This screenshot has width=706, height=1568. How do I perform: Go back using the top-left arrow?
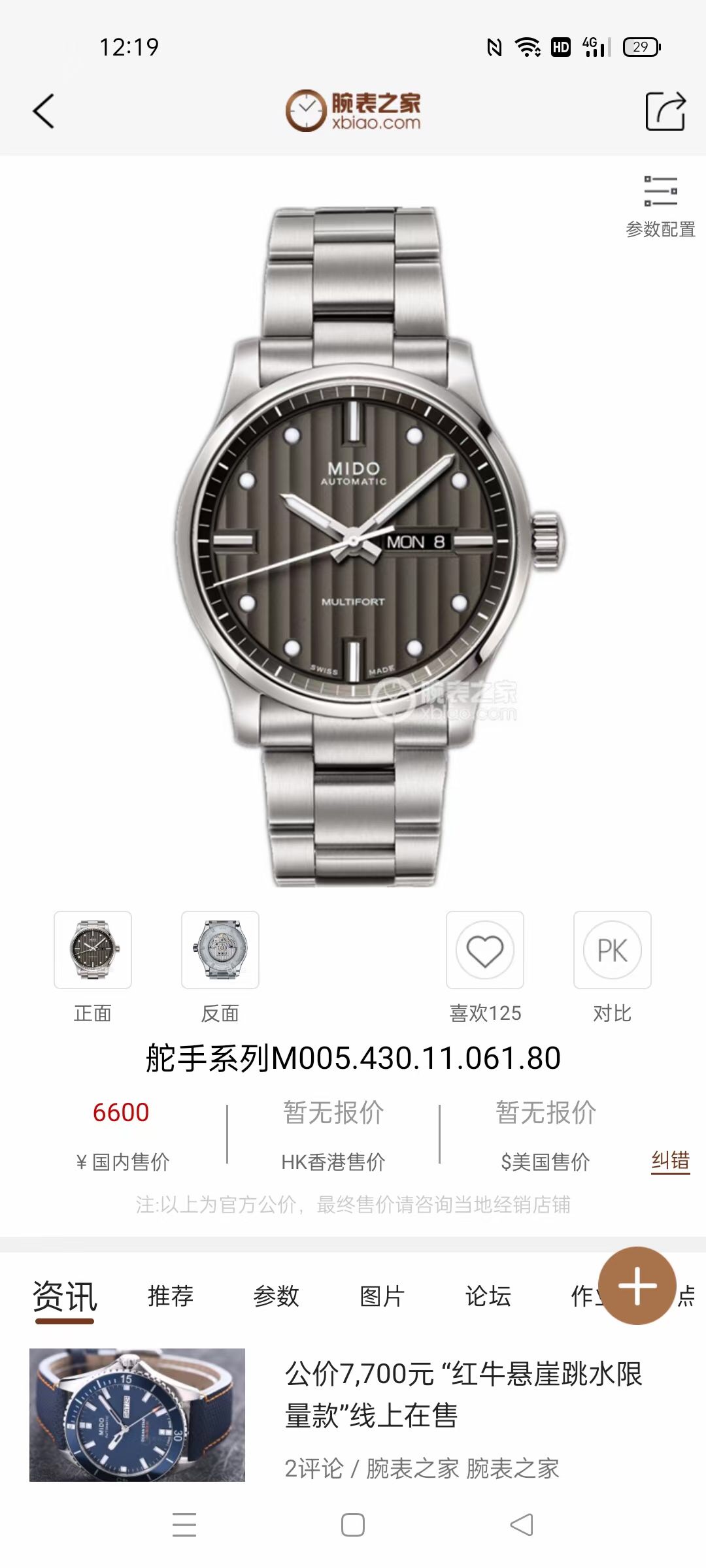pyautogui.click(x=43, y=111)
